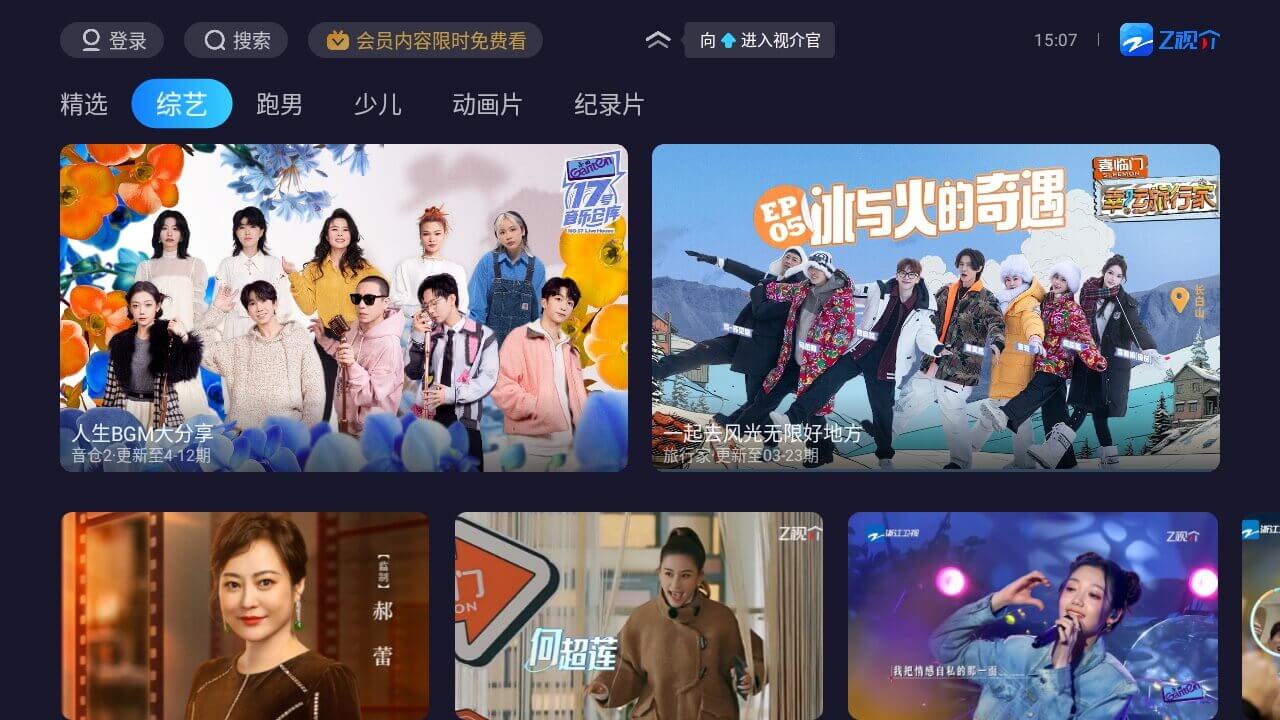Play the video card featuring 郝蕾
The width and height of the screenshot is (1280, 720).
(x=245, y=615)
